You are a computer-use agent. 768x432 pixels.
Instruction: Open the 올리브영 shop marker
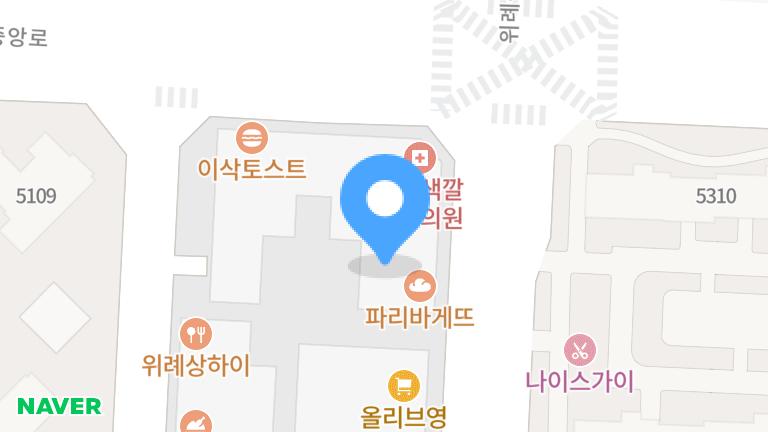click(x=403, y=386)
